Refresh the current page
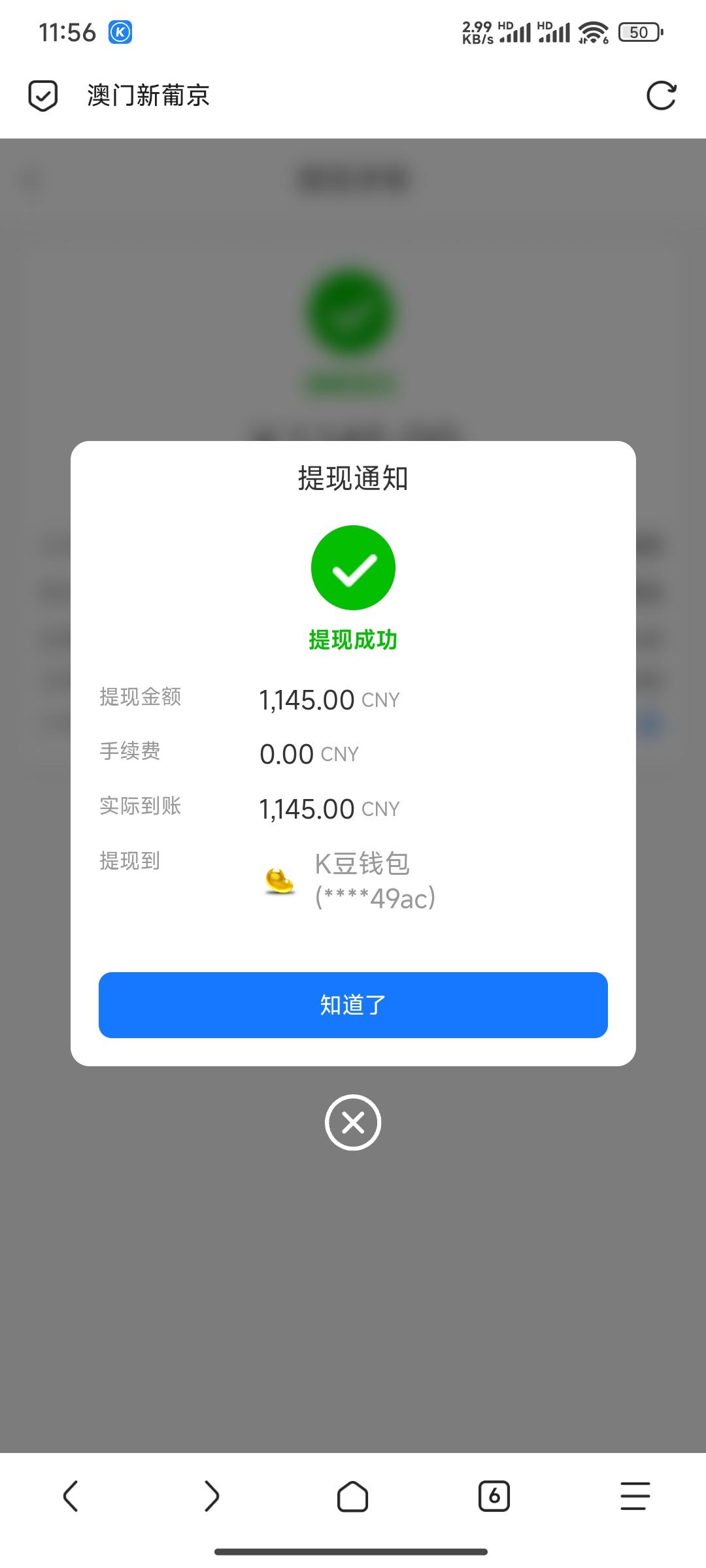 click(x=662, y=96)
